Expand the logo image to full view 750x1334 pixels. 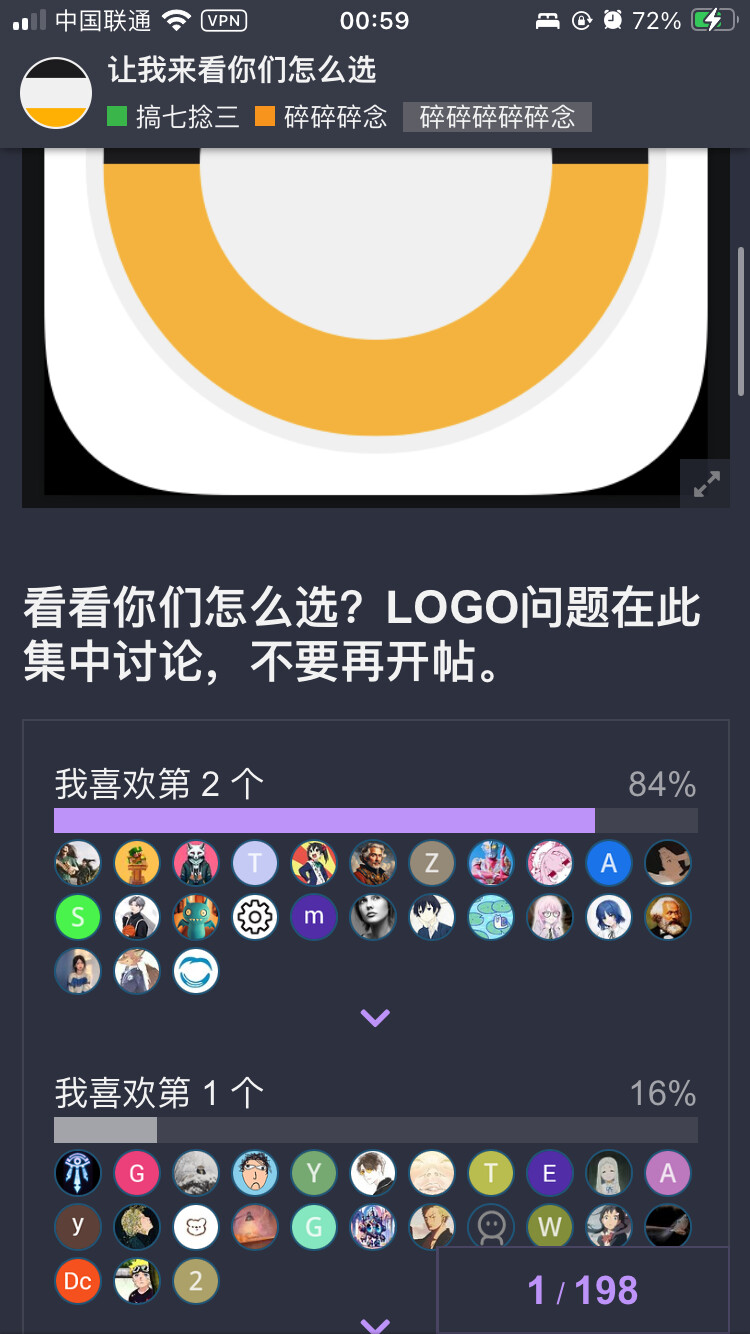pyautogui.click(x=706, y=485)
